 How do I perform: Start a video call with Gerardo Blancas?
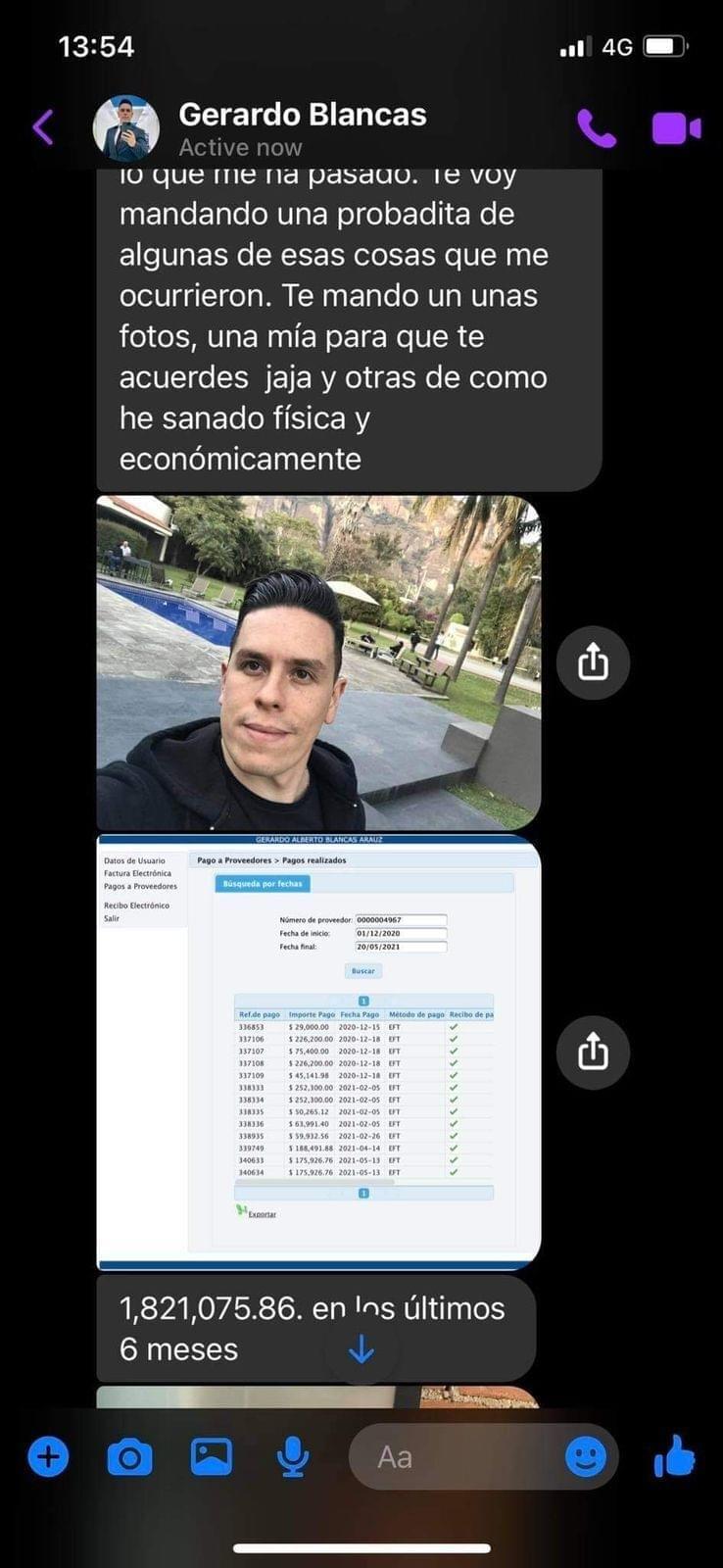coord(676,128)
